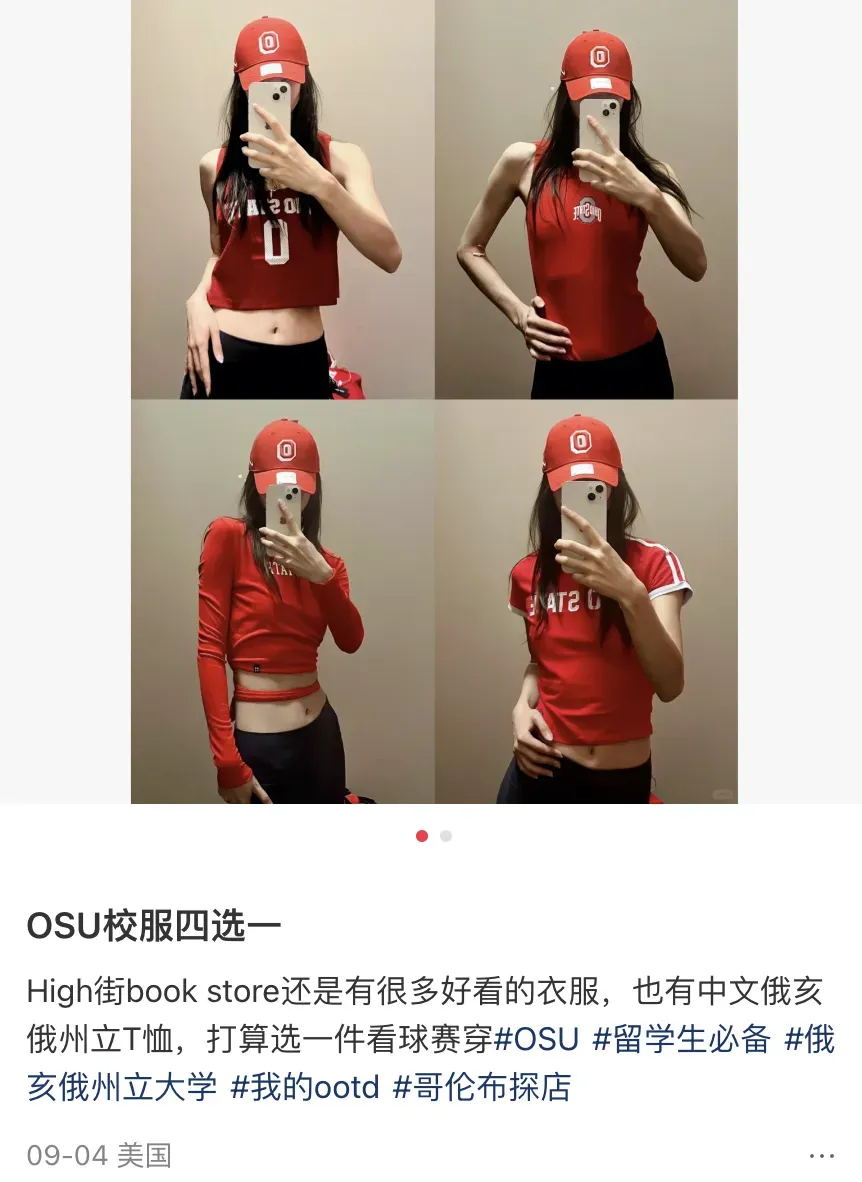Open the #留学生必备 hashtag
This screenshot has height=1182, width=862.
(x=682, y=1039)
